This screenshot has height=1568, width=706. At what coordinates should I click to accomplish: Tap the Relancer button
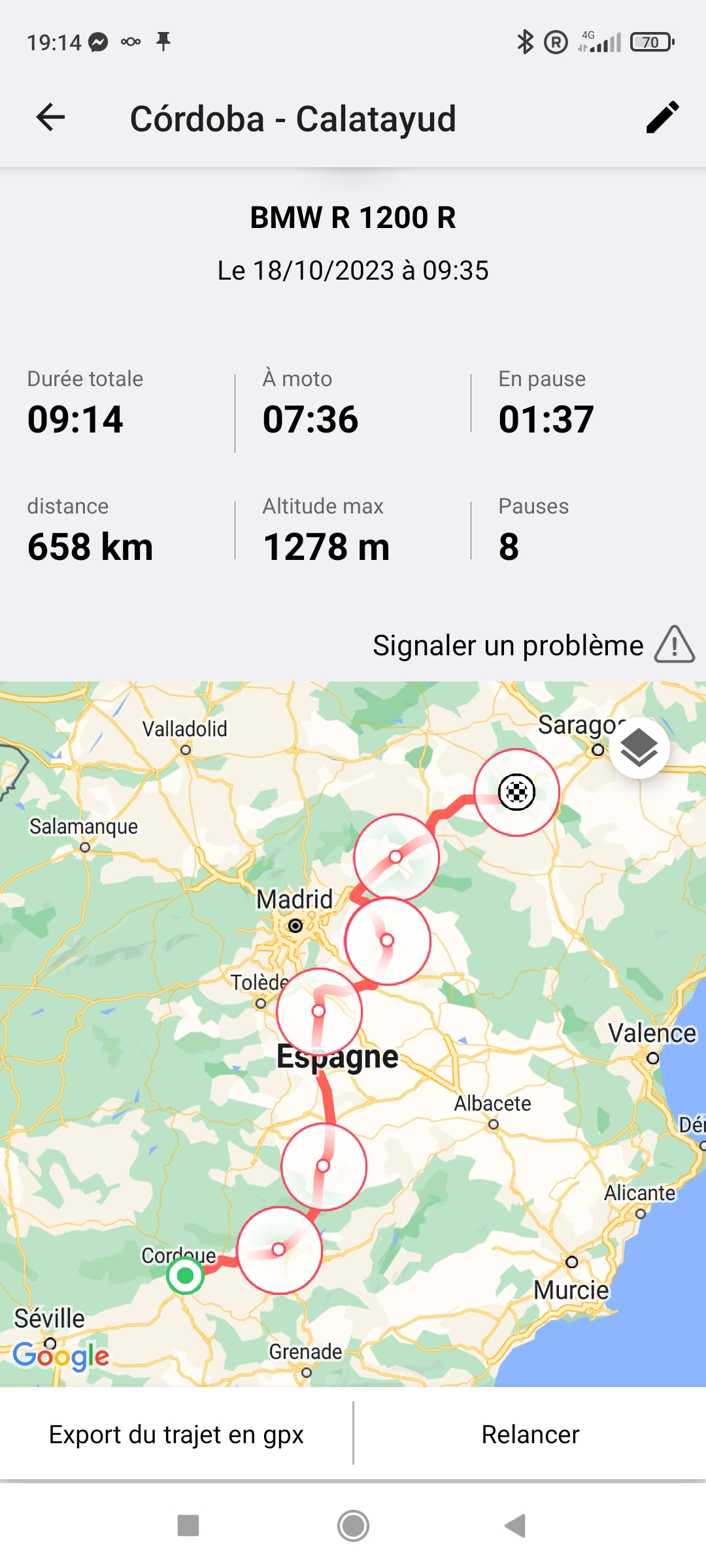[530, 1435]
